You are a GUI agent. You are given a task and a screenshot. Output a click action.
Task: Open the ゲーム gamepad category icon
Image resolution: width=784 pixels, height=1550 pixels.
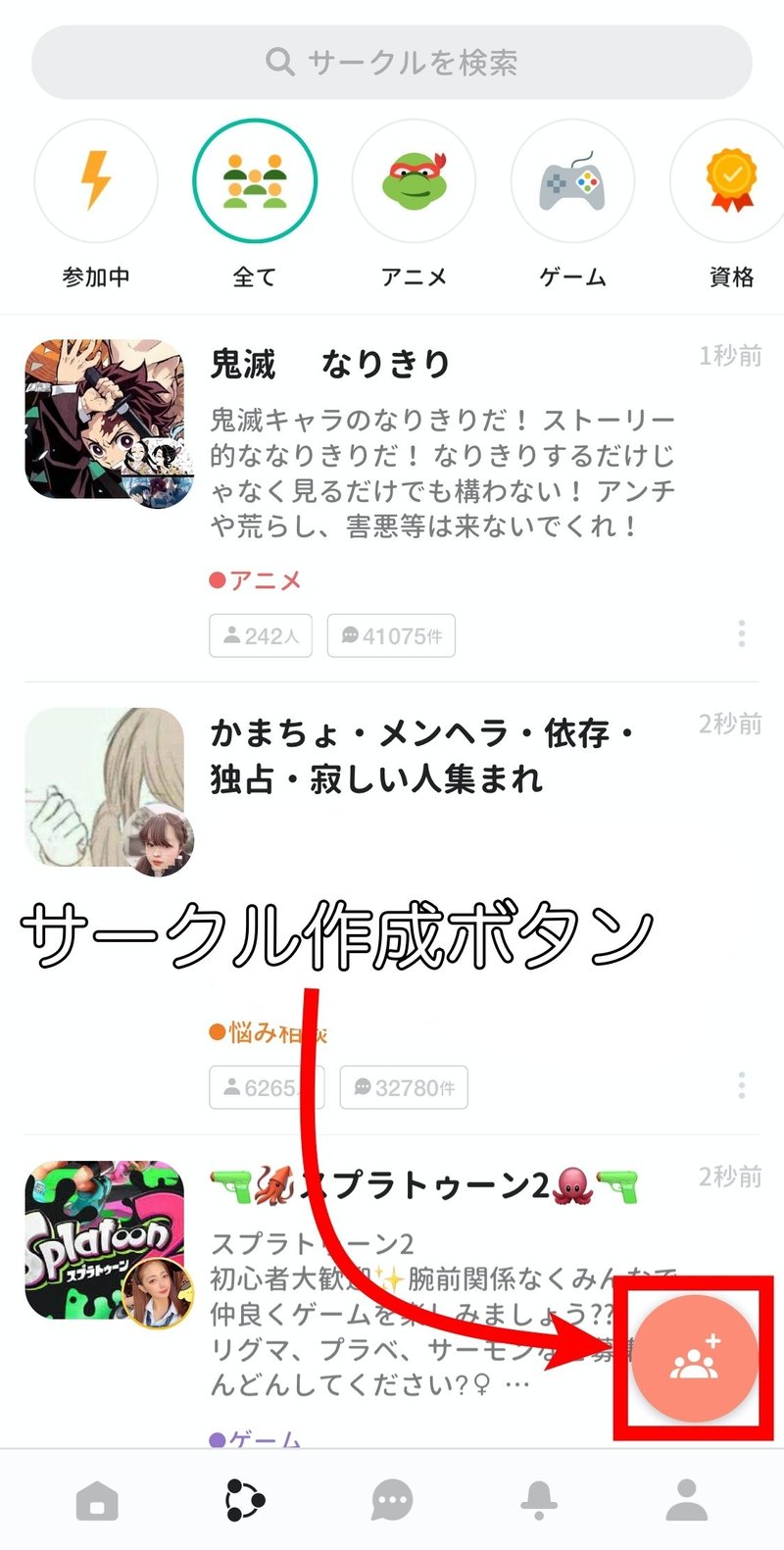572,181
